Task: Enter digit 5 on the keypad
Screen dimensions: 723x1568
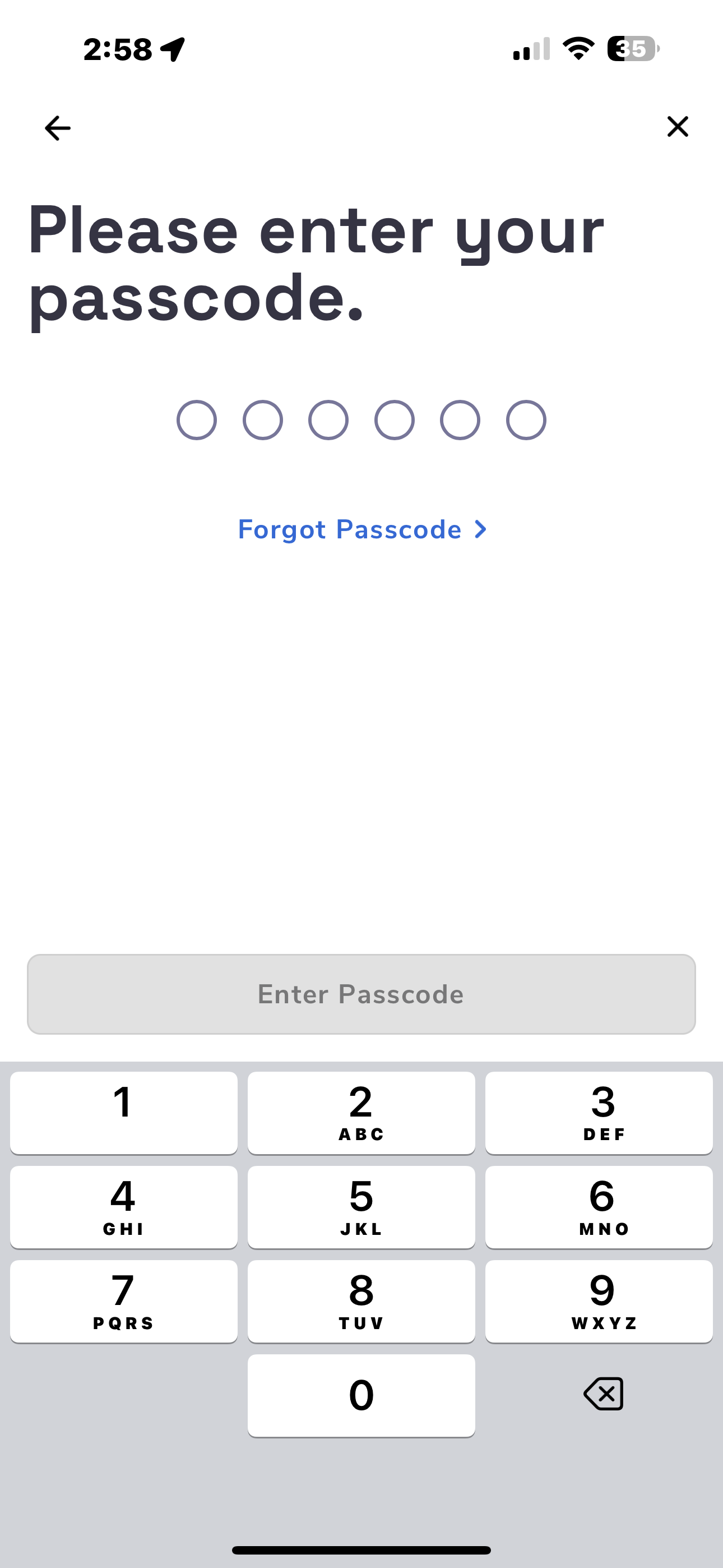Action: point(361,1207)
